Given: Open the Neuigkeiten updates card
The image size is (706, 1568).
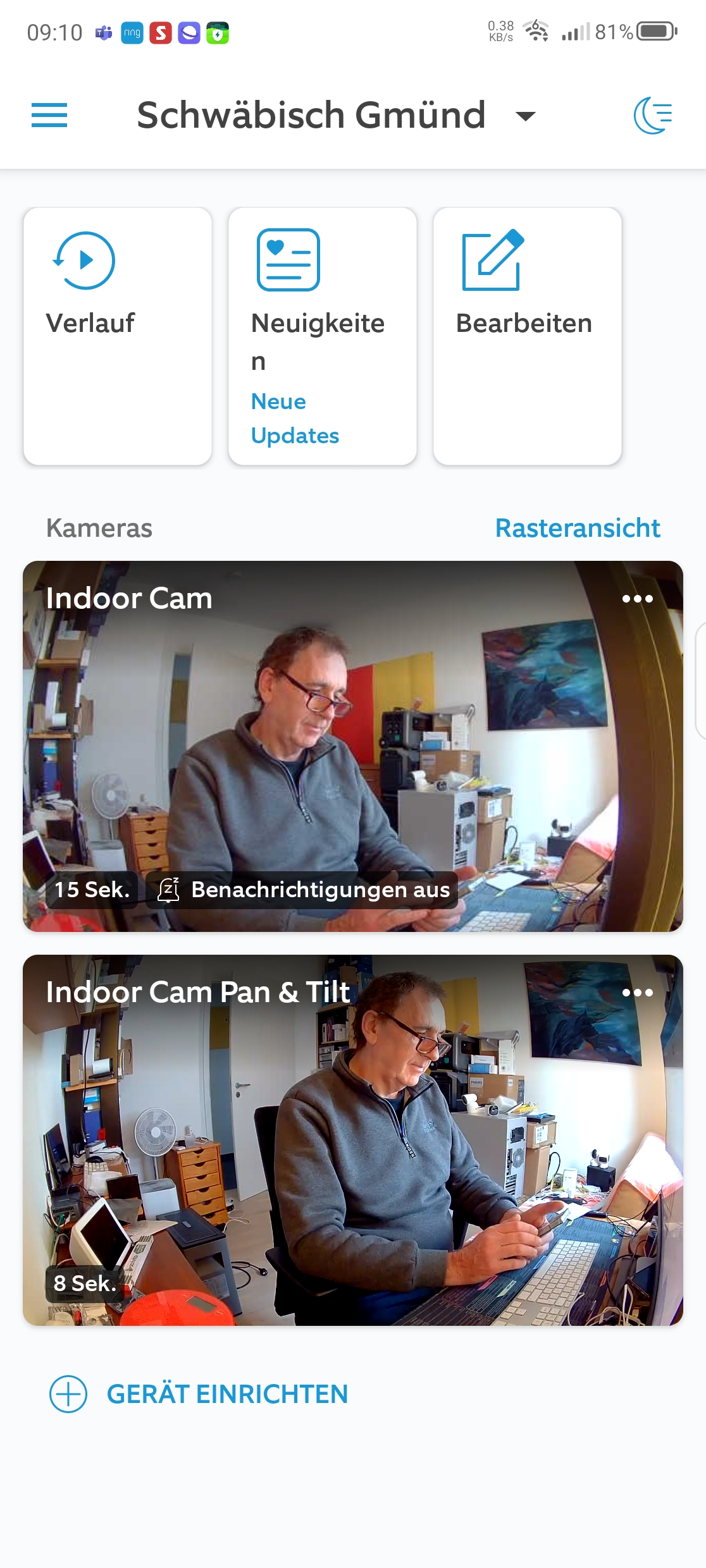Looking at the screenshot, I should [323, 336].
